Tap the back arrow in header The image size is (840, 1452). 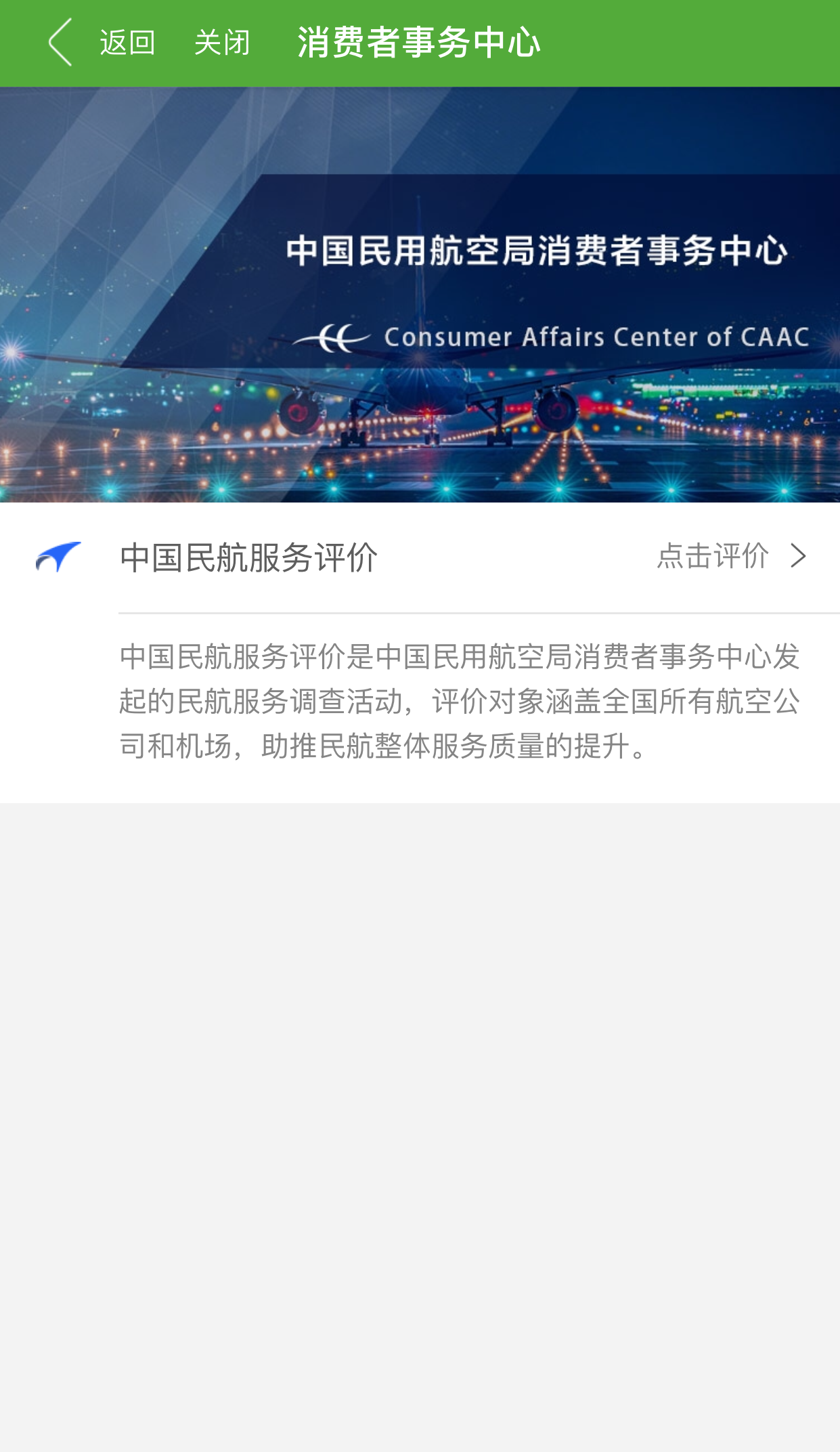[60, 43]
